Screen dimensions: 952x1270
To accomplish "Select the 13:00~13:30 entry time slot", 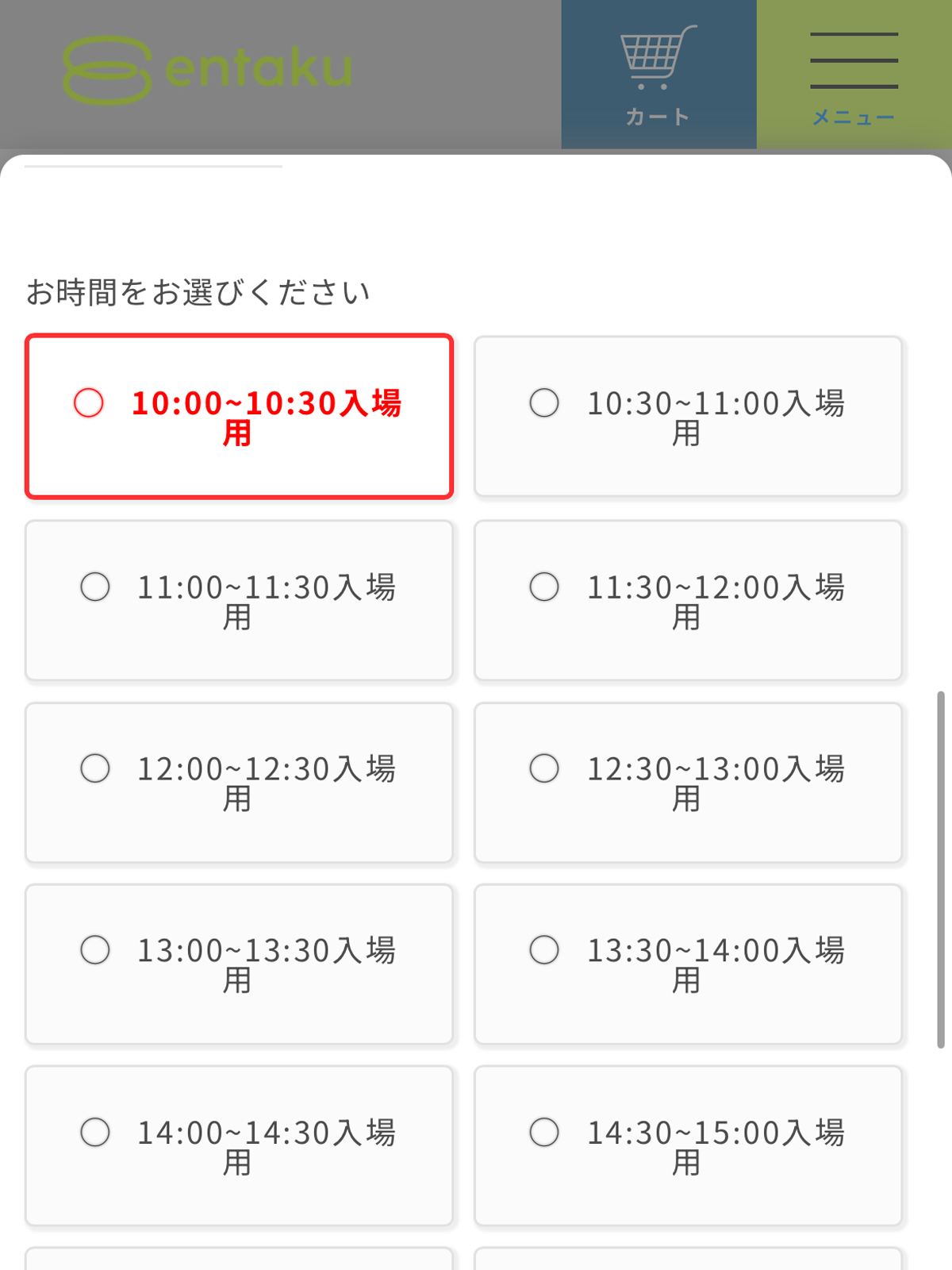I will coord(239,964).
